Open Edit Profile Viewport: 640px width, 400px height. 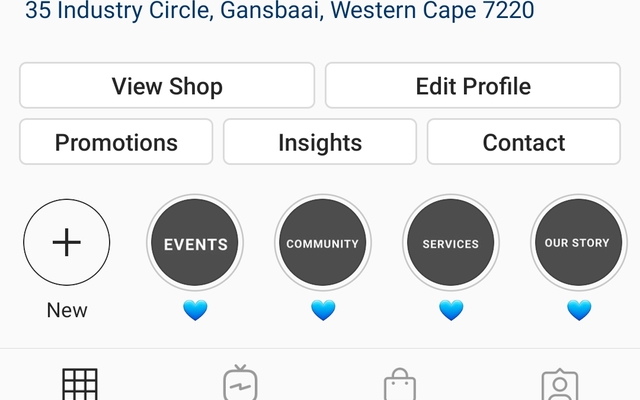click(x=473, y=86)
